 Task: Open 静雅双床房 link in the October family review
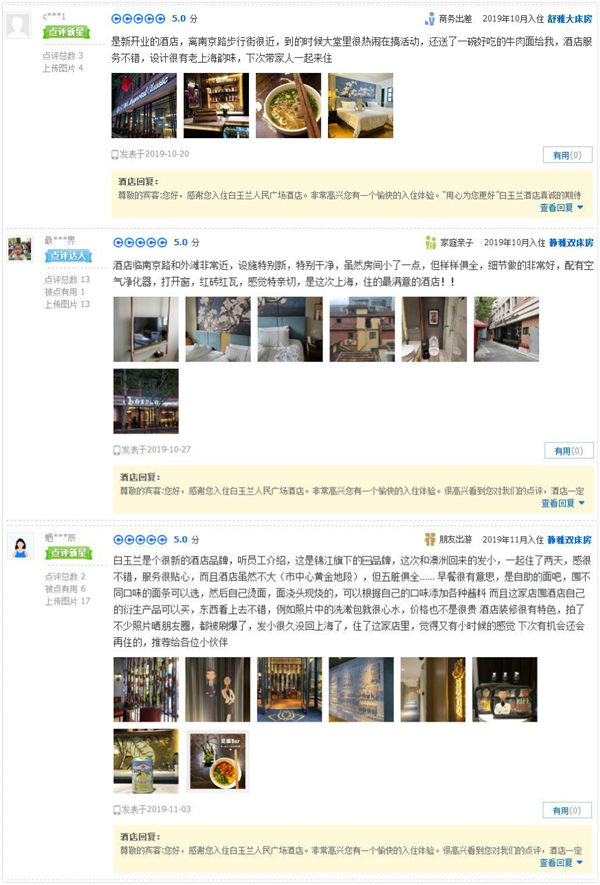click(x=570, y=243)
